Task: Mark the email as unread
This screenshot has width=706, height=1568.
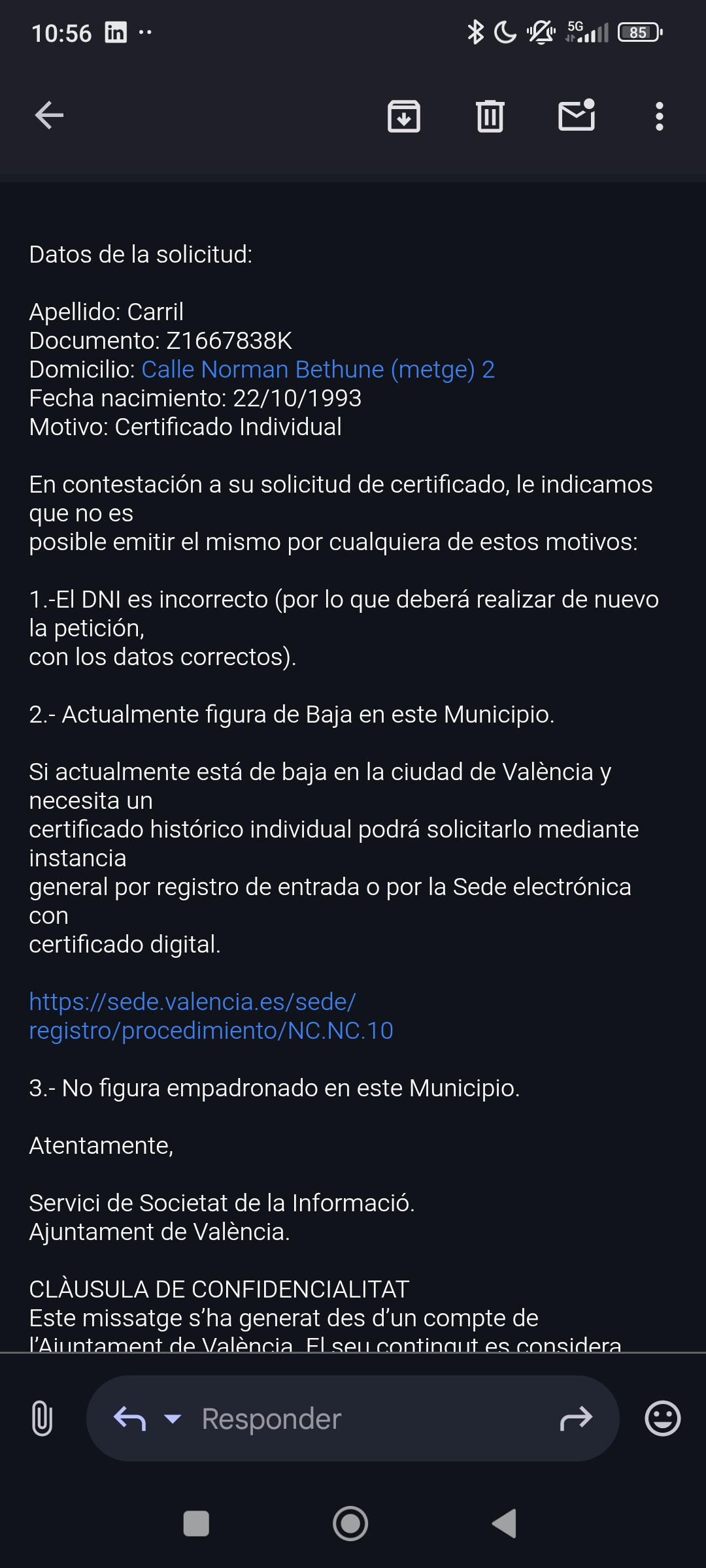Action: [x=577, y=115]
